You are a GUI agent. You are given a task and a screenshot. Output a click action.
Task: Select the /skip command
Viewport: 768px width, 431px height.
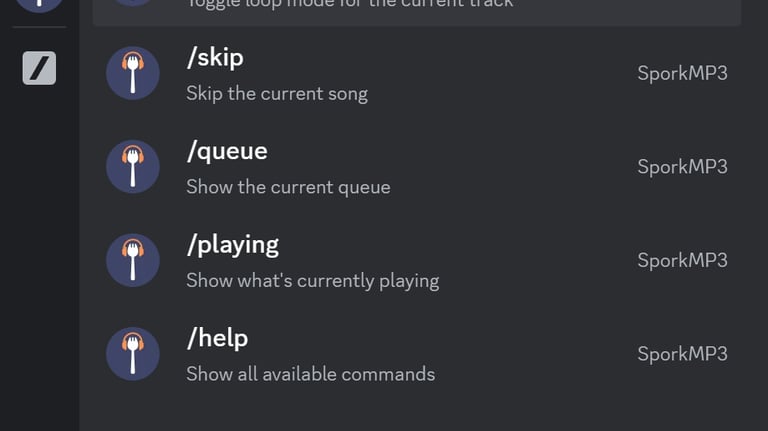pos(417,73)
